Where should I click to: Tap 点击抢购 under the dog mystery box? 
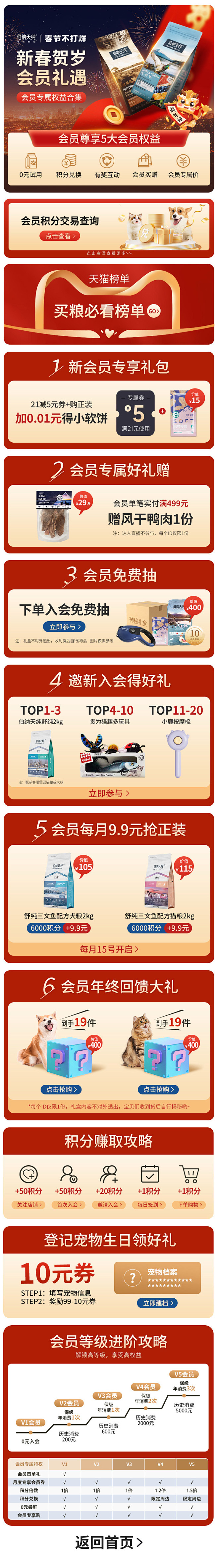pos(61,1089)
